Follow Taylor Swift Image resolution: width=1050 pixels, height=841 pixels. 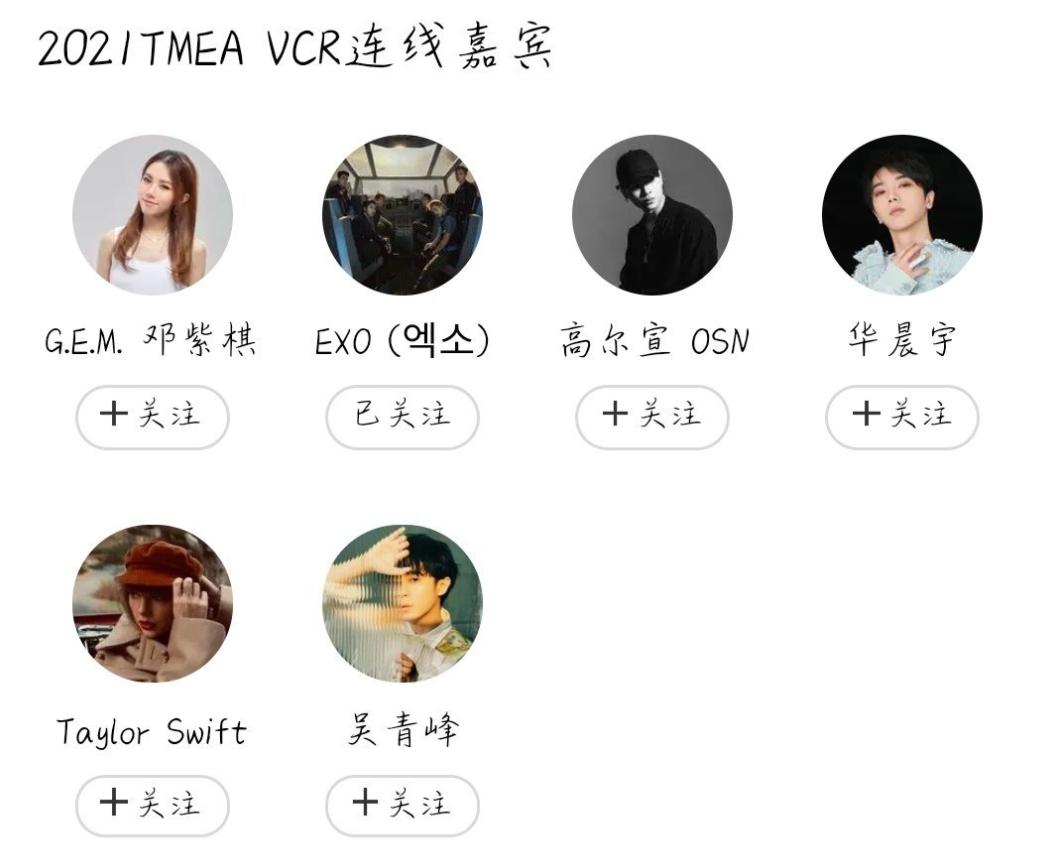[x=152, y=805]
